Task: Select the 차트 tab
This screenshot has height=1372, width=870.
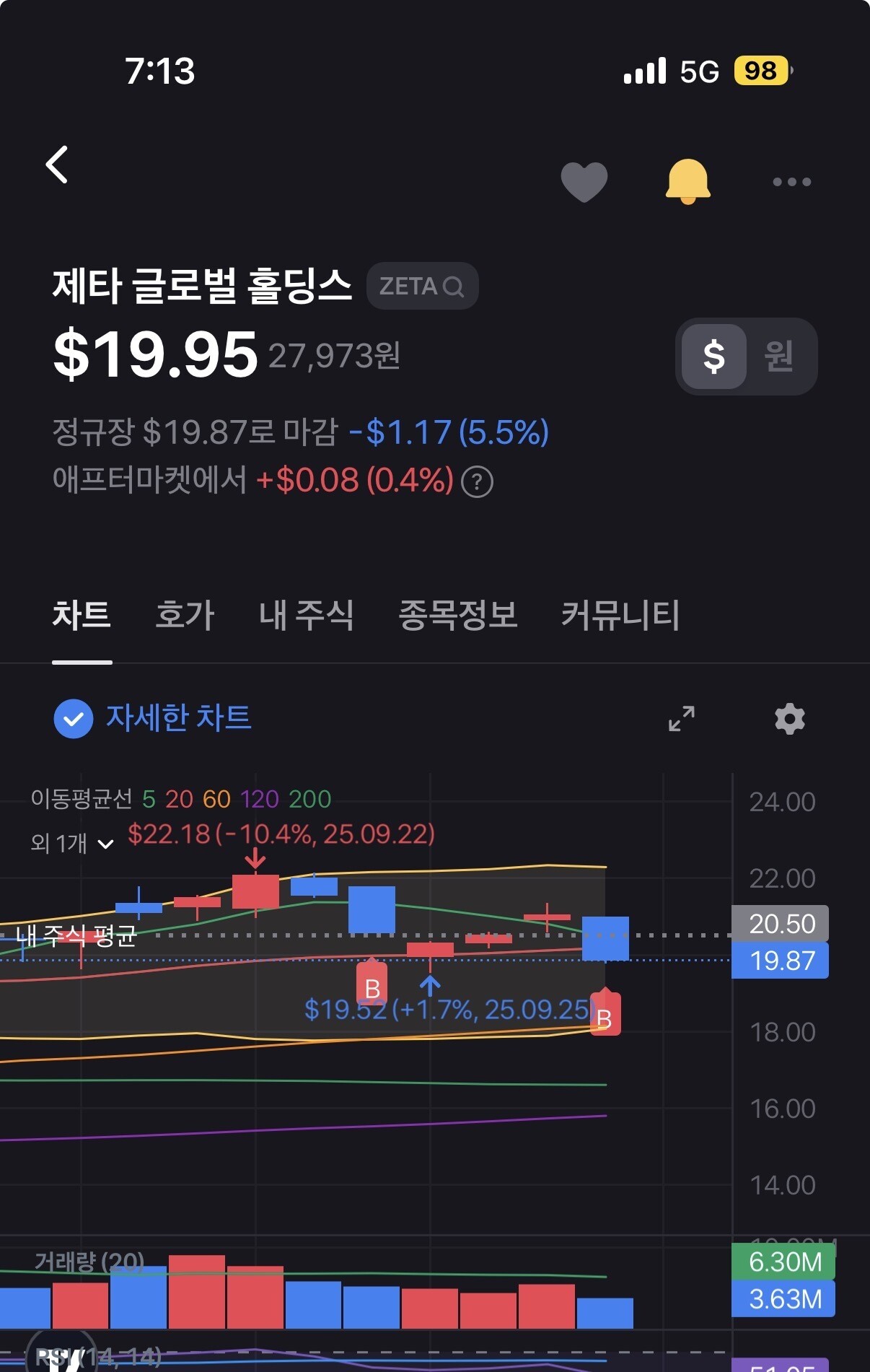Action: pyautogui.click(x=82, y=616)
